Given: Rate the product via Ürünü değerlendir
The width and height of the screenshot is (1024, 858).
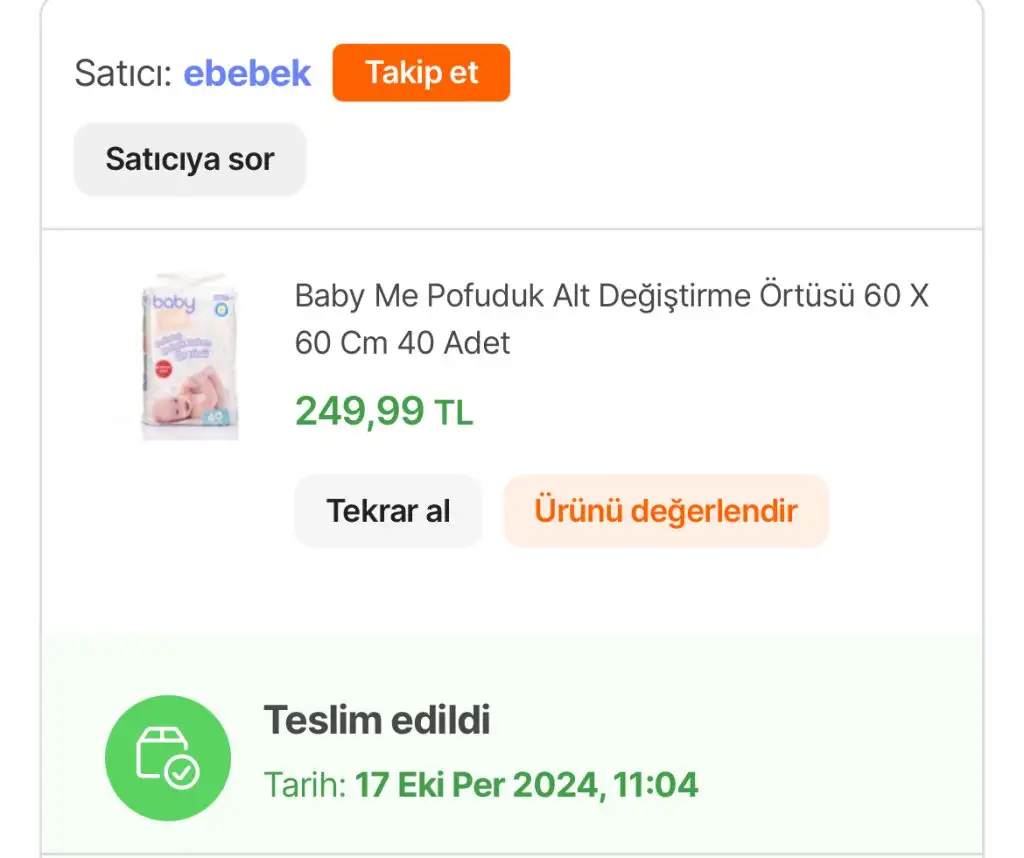Looking at the screenshot, I should pyautogui.click(x=666, y=511).
